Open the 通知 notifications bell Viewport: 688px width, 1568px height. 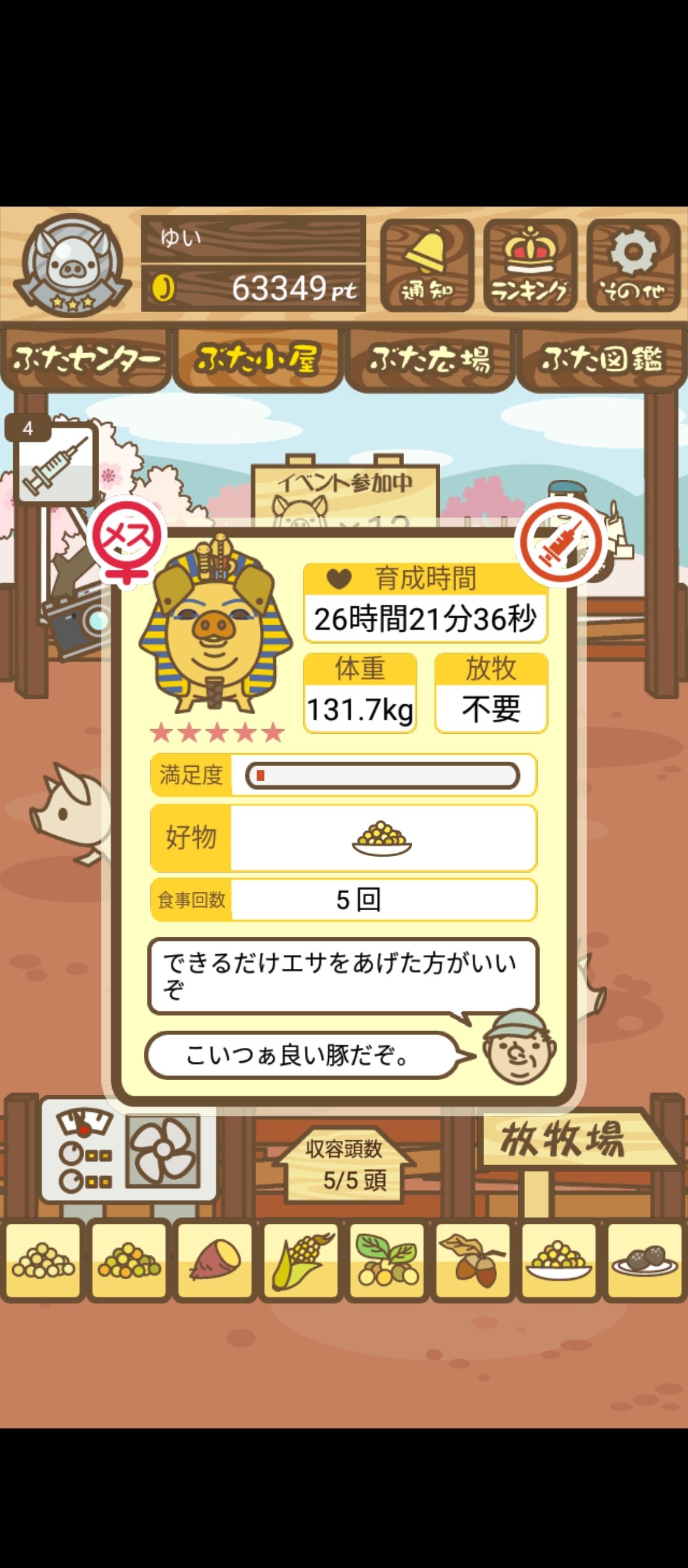(427, 266)
